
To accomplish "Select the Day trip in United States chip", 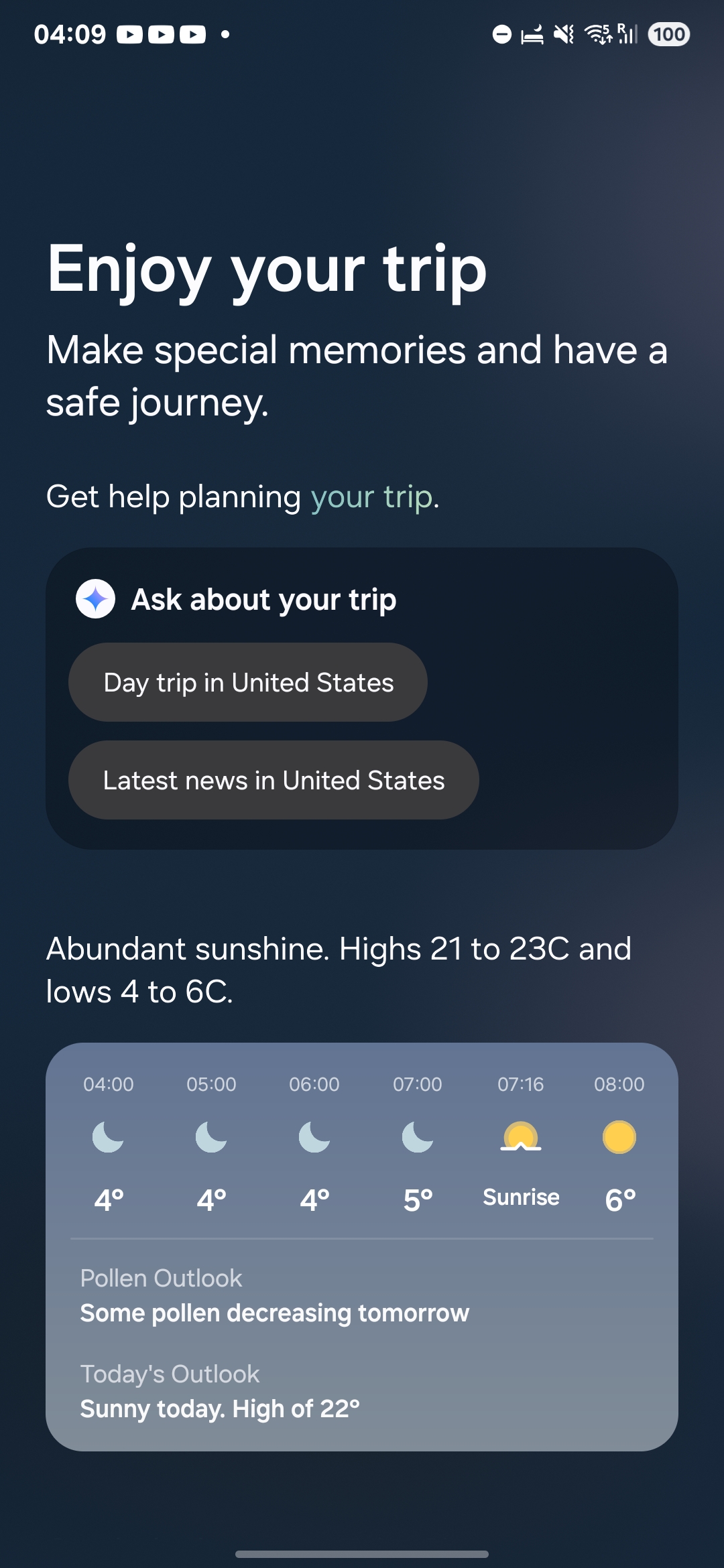I will tap(248, 682).
